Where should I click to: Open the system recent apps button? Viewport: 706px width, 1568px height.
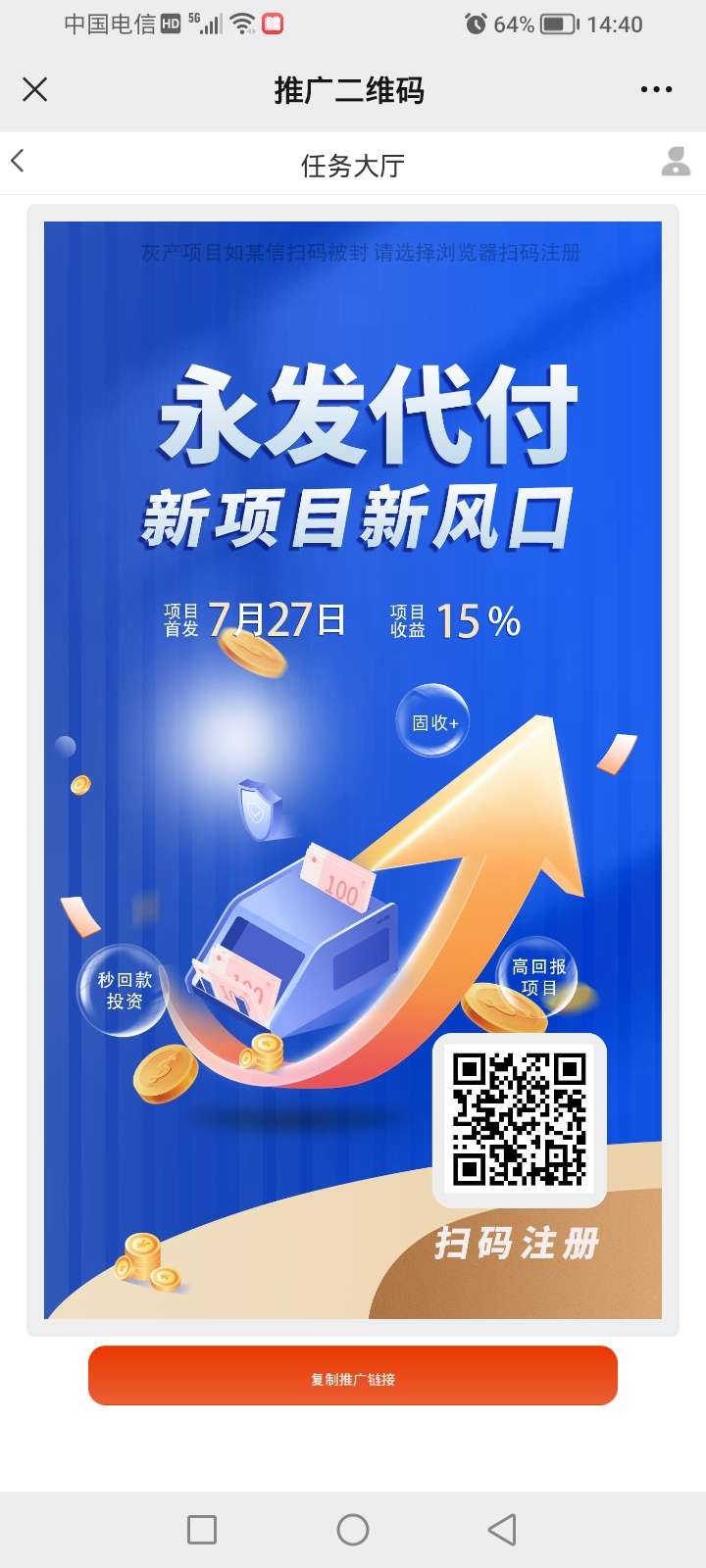tap(202, 1530)
